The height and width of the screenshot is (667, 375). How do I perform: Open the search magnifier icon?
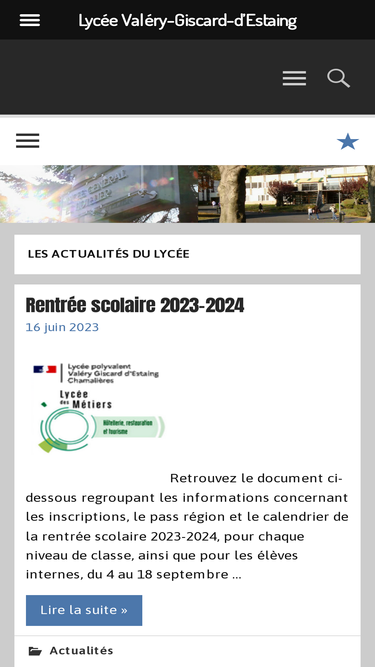click(338, 78)
